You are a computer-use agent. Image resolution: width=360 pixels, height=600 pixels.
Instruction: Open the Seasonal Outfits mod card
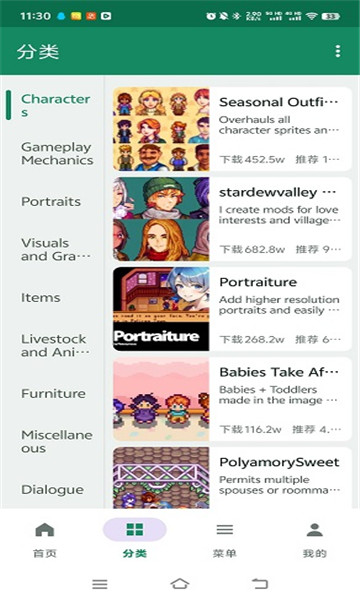pyautogui.click(x=232, y=129)
